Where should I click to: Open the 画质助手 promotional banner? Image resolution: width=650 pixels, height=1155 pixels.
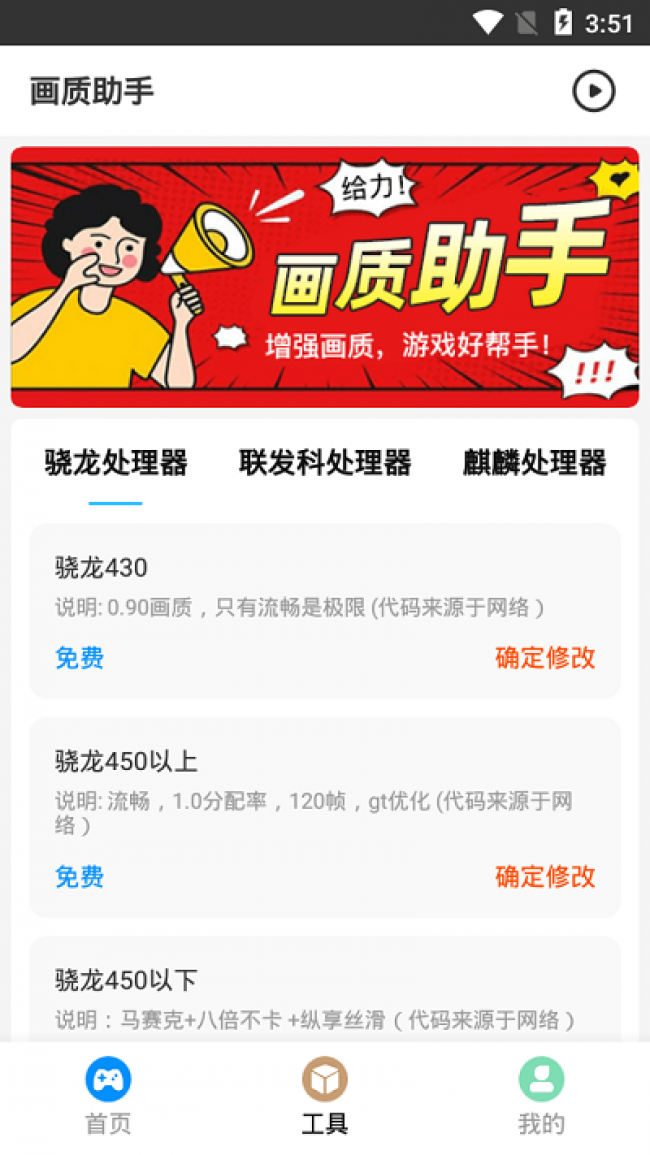325,277
